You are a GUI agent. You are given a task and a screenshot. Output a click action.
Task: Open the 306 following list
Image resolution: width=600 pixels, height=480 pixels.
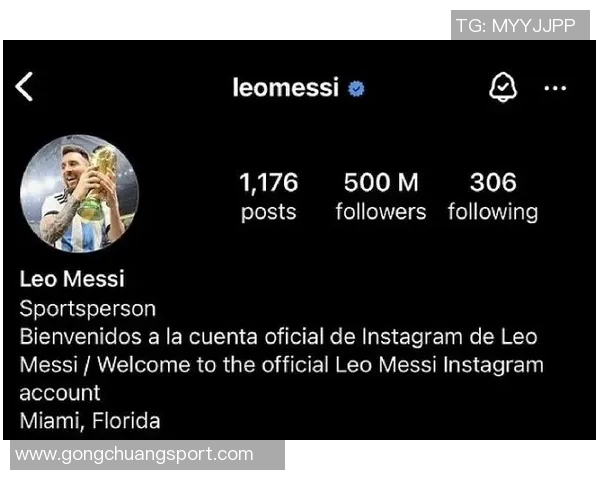pos(492,196)
